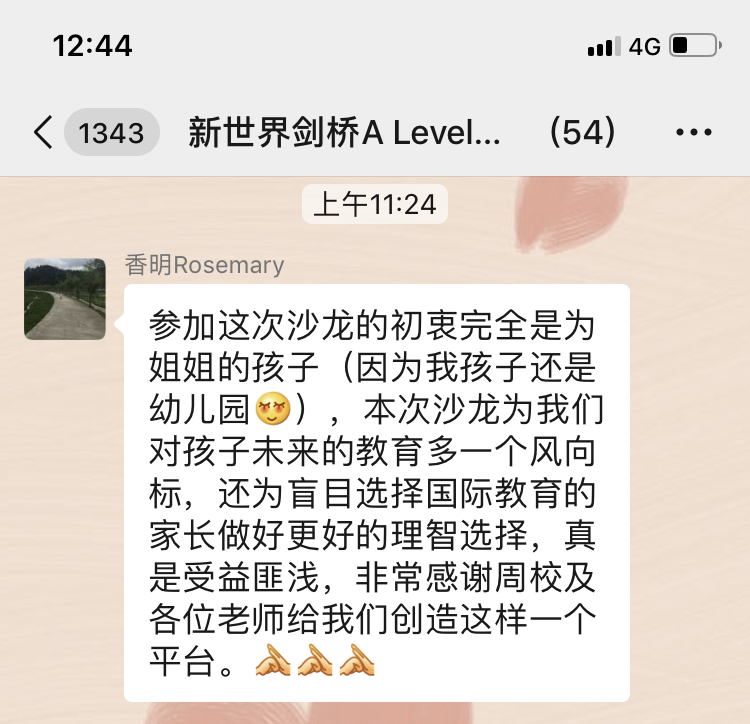
Task: Open 香明Rosemary's profile avatar
Action: [x=65, y=299]
